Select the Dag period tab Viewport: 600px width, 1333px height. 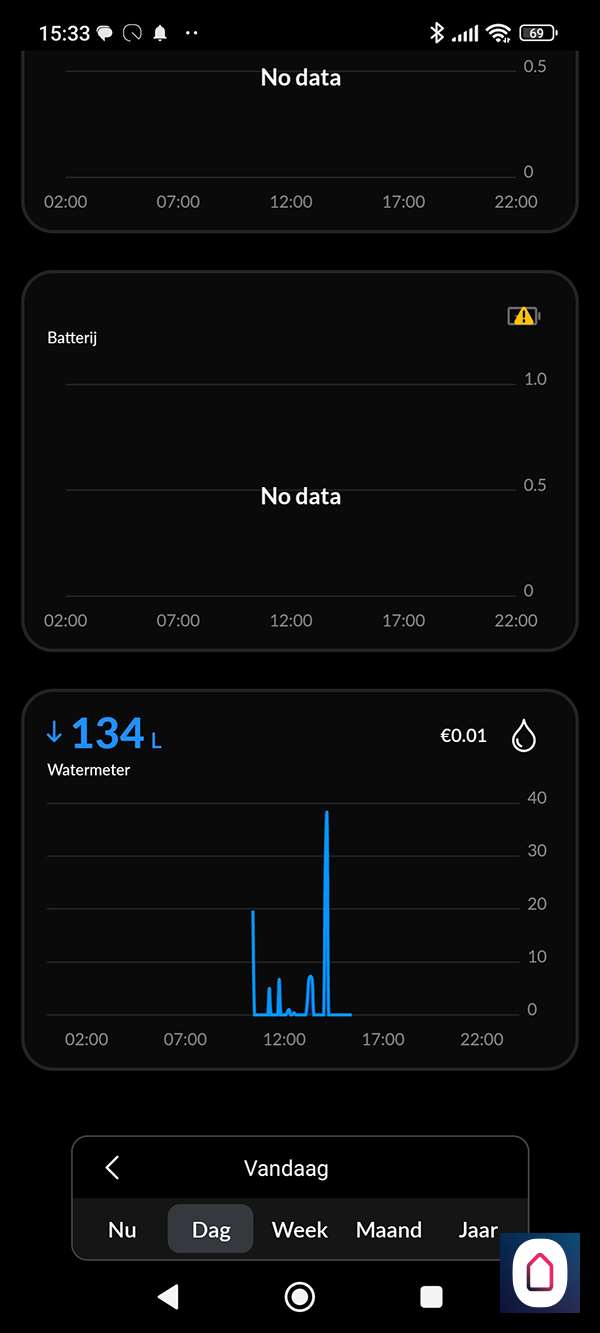pyautogui.click(x=211, y=1230)
